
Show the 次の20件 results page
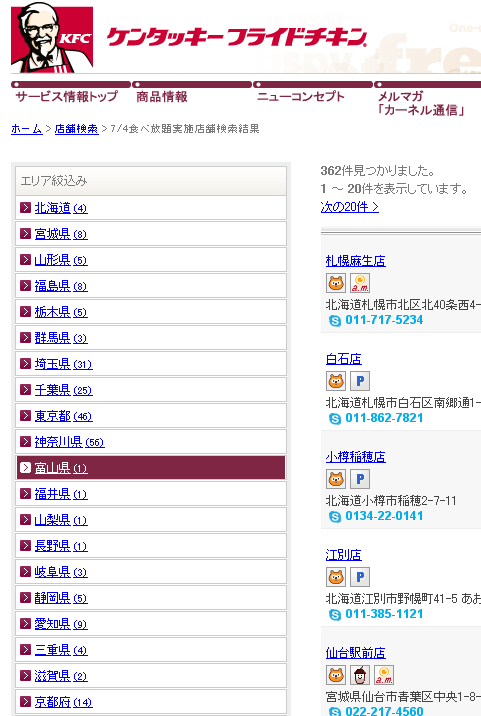[x=349, y=207]
